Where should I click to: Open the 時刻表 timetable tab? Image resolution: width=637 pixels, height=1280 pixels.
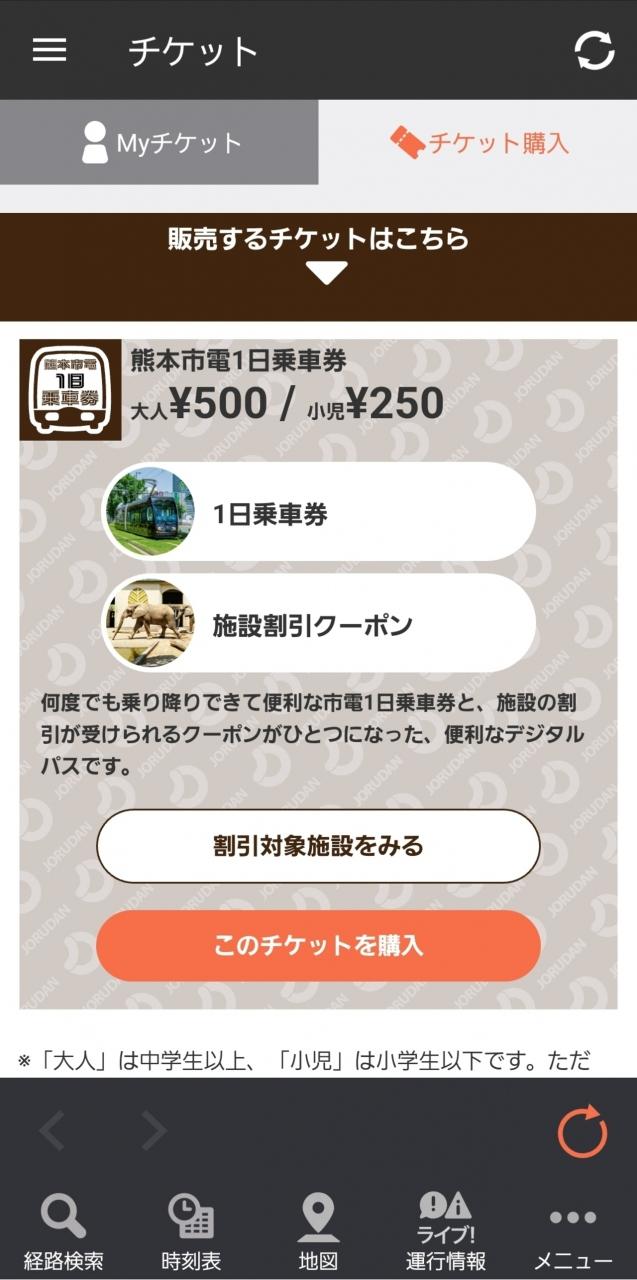coord(190,1232)
